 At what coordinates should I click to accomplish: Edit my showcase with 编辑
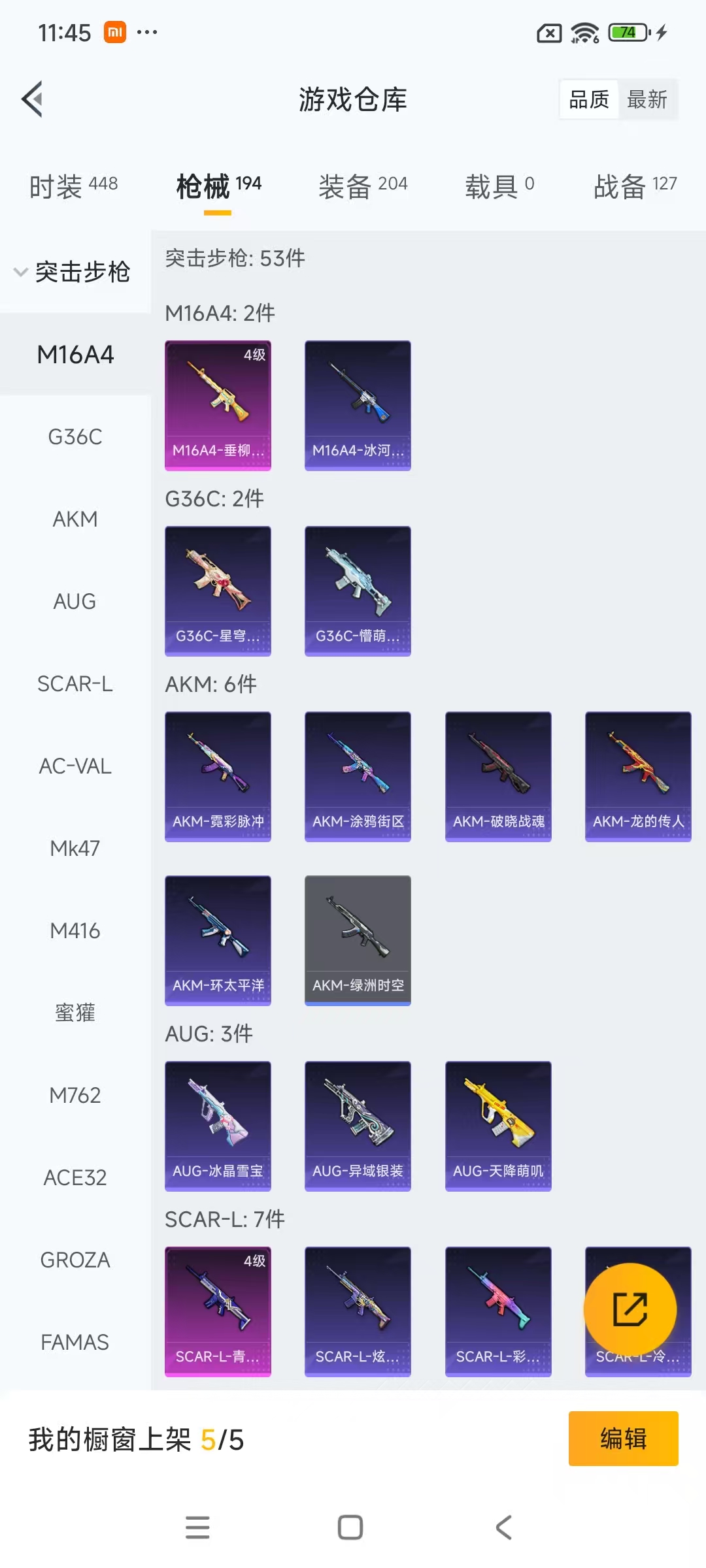click(x=623, y=1439)
